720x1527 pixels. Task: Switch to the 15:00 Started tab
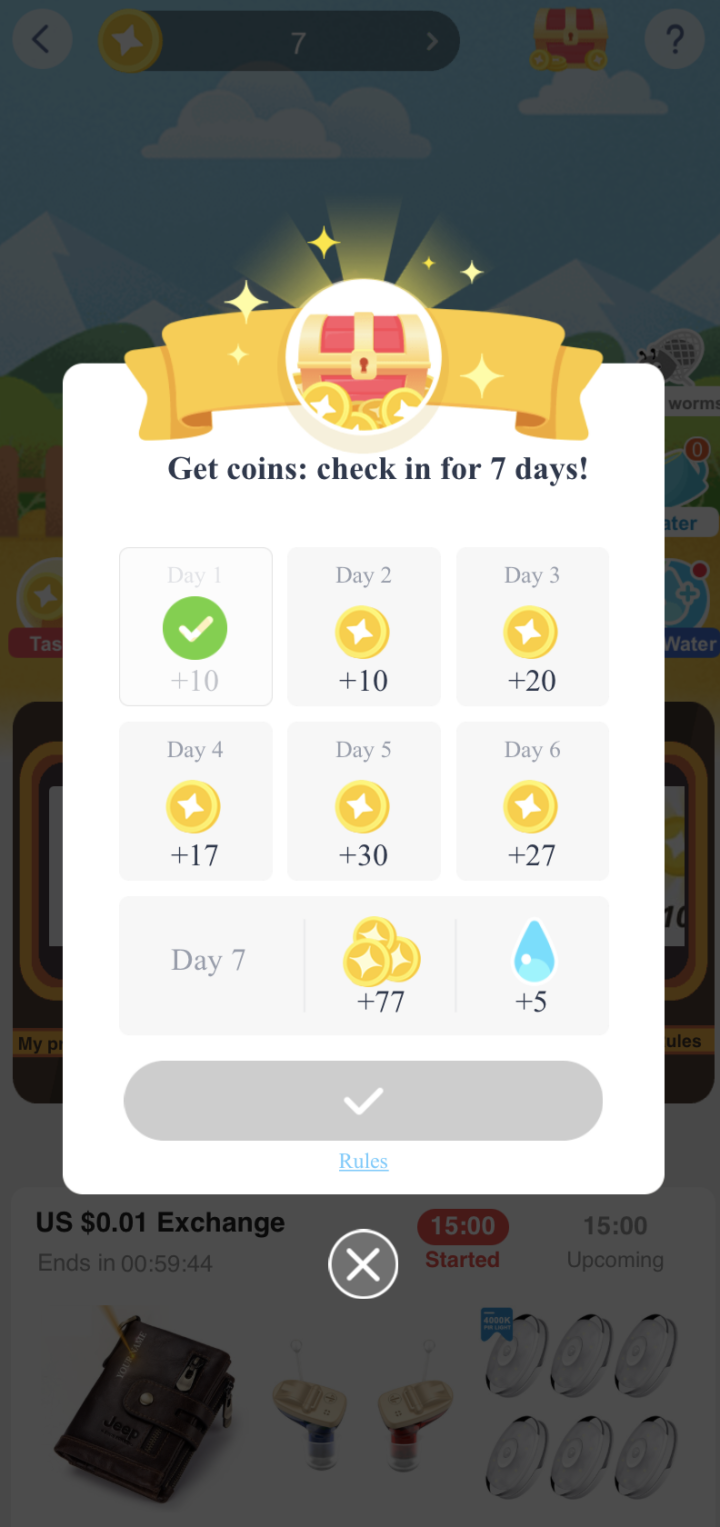coord(462,1240)
